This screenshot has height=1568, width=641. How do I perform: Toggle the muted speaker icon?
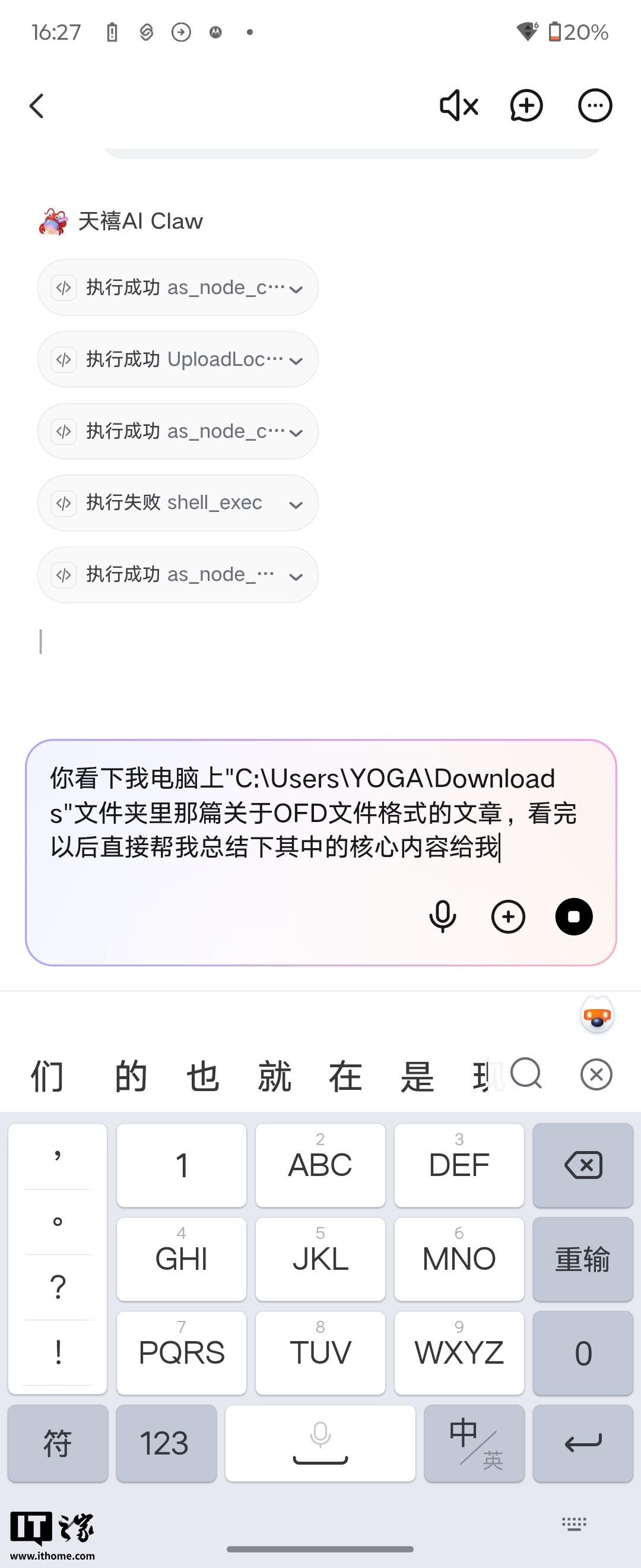(459, 106)
